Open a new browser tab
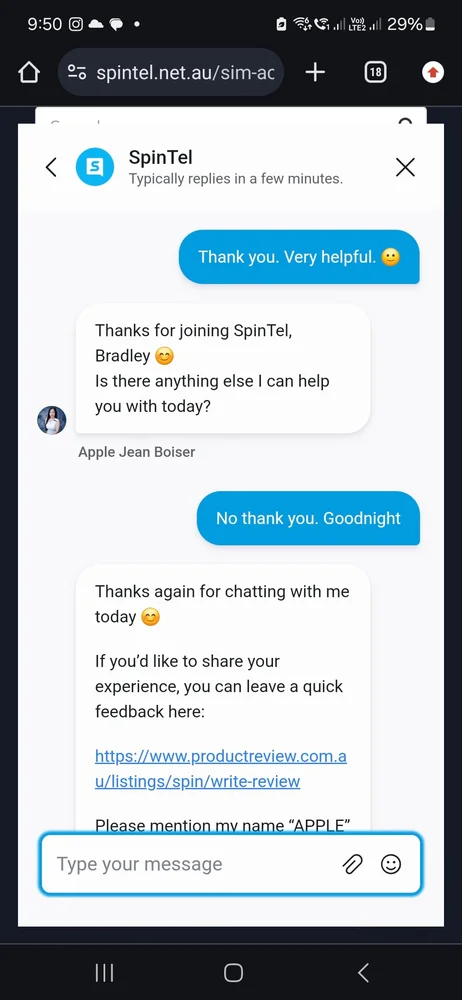This screenshot has height=1000, width=462. [x=315, y=73]
